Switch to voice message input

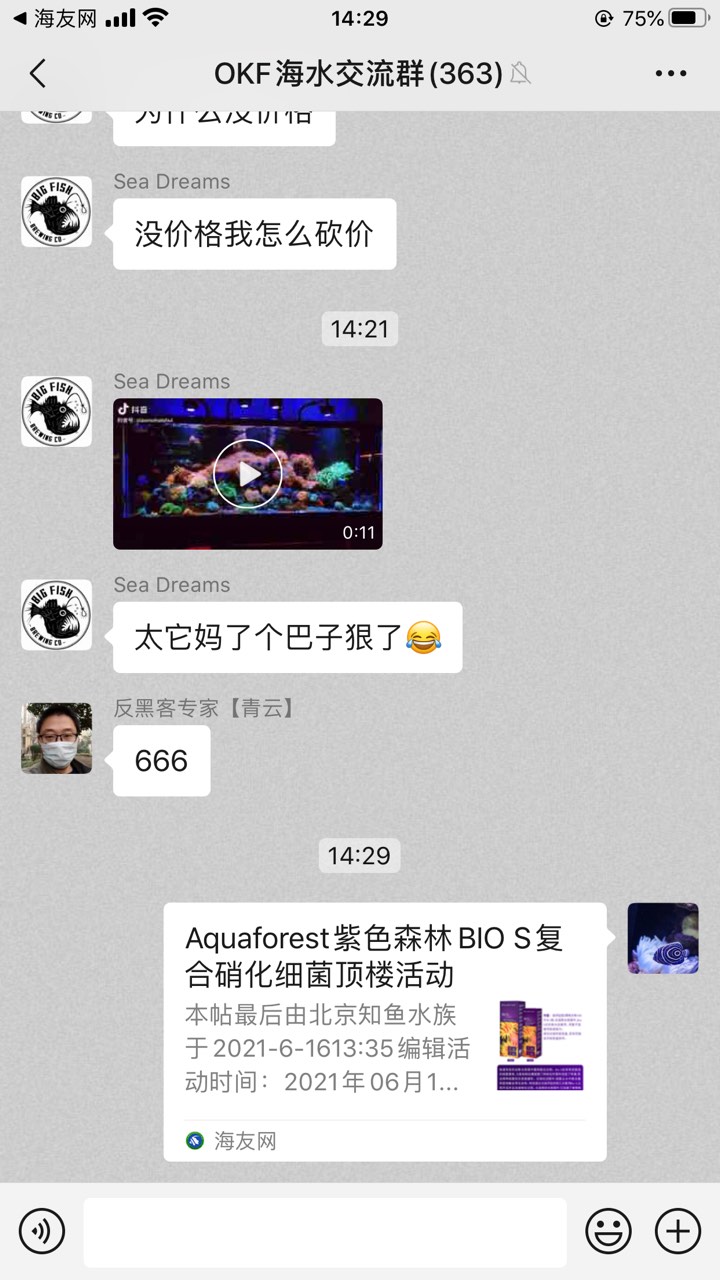pos(41,1230)
